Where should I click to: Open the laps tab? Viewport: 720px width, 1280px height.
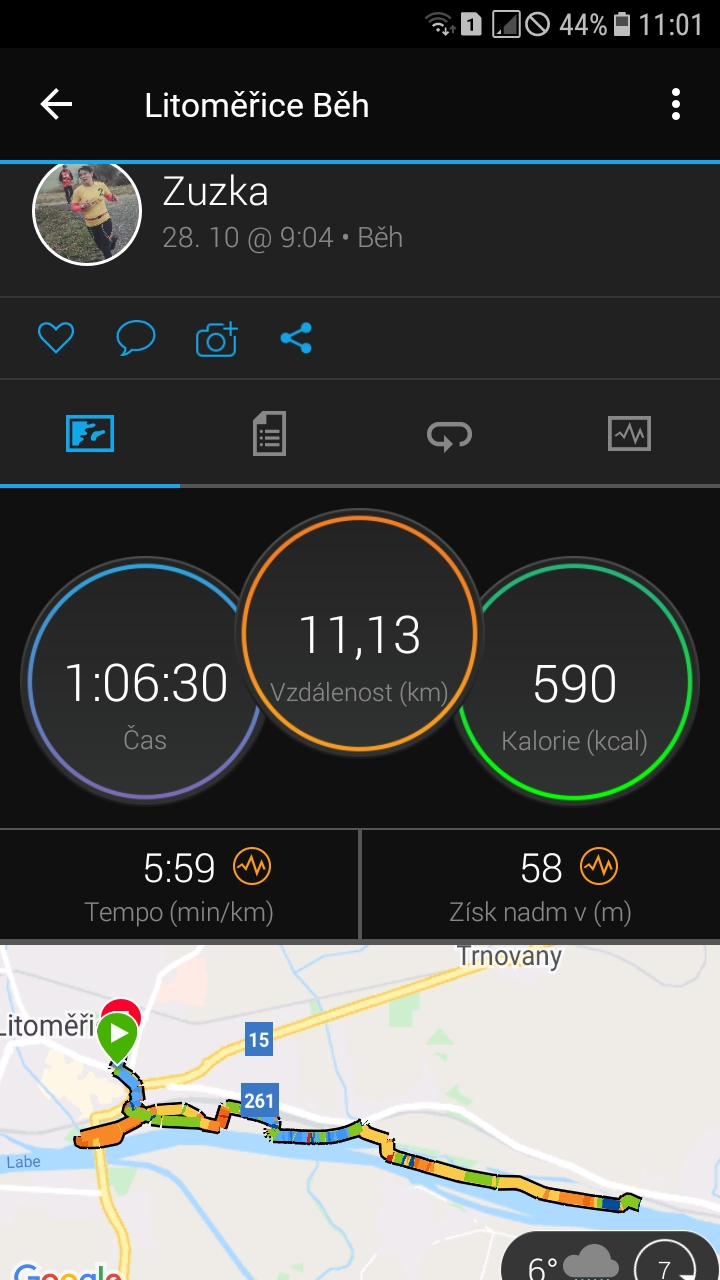point(449,434)
